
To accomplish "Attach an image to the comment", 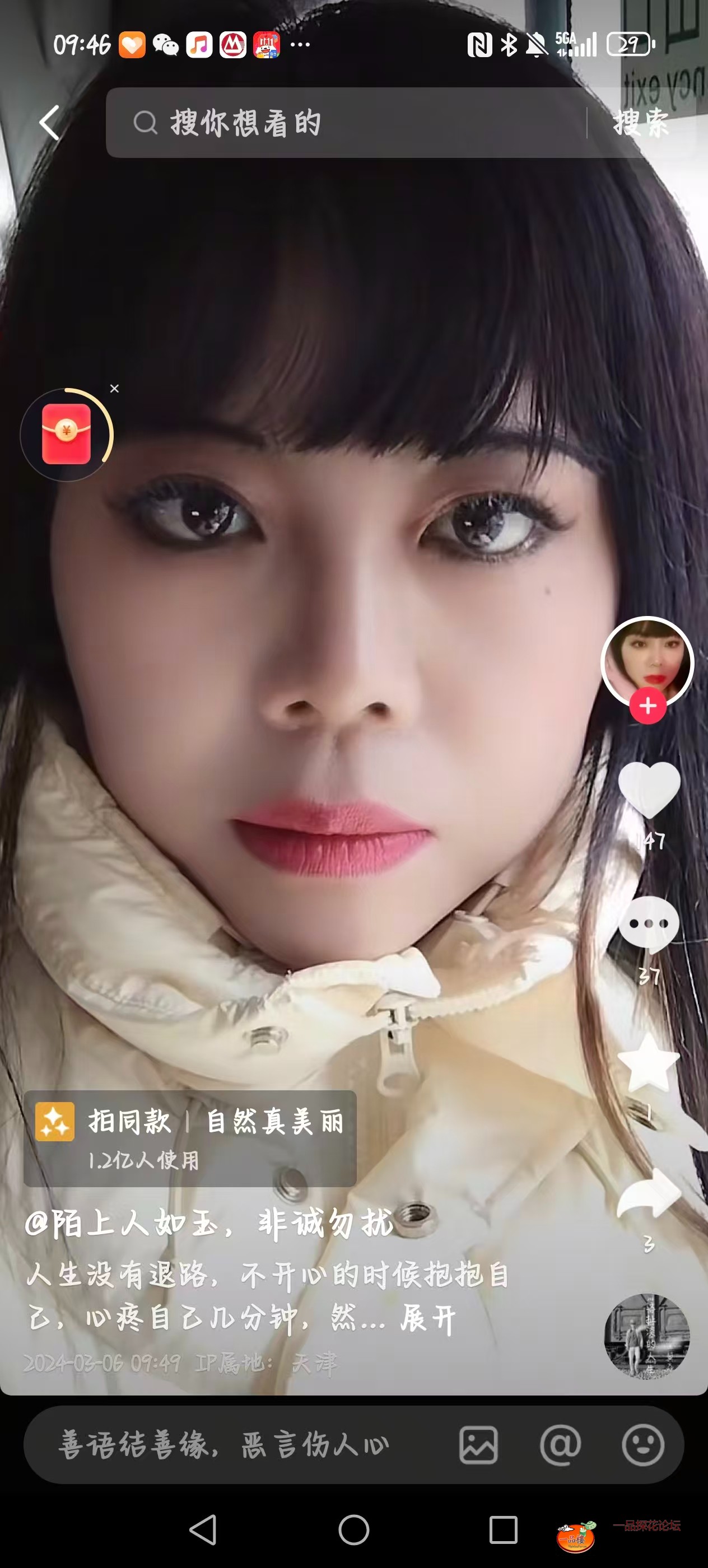I will pyautogui.click(x=478, y=1444).
